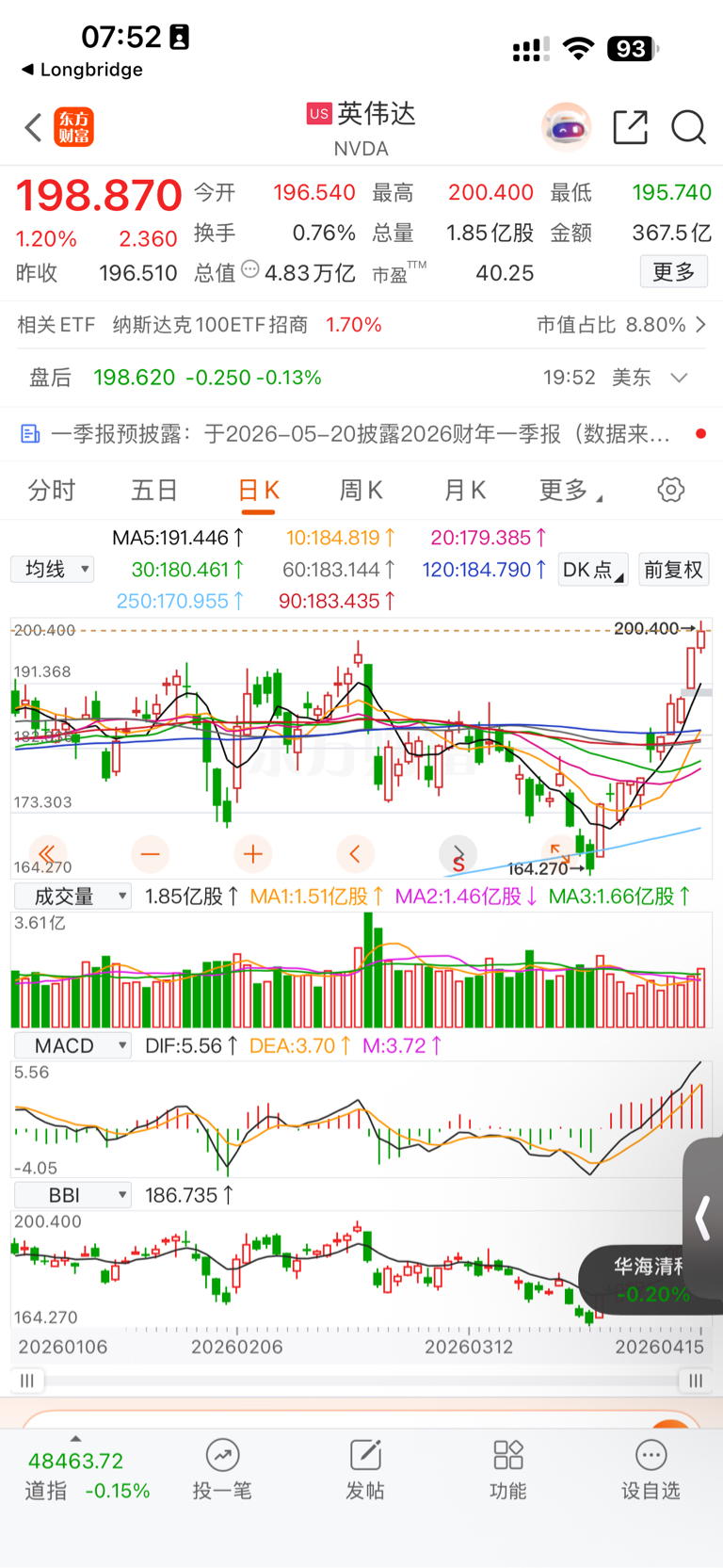Open the 均线 indicator dropdown
The height and width of the screenshot is (1568, 723).
[53, 569]
